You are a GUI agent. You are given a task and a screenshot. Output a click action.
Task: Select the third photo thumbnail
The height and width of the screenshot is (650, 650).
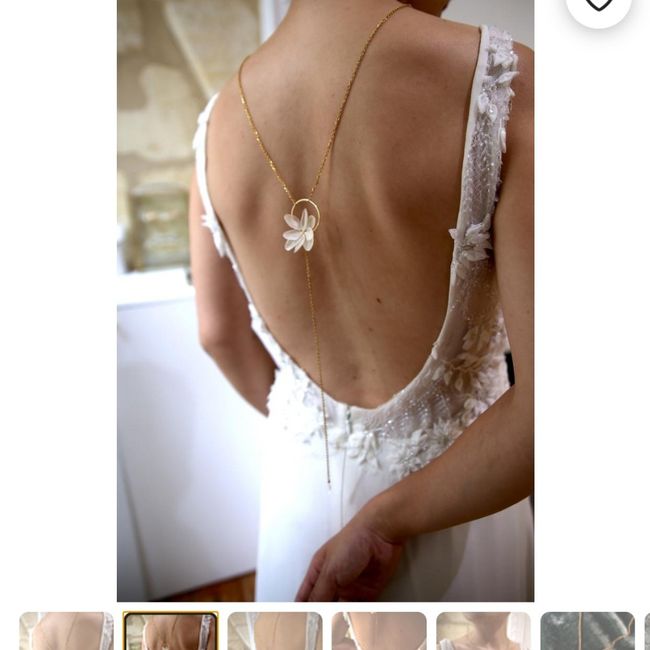coord(275,632)
